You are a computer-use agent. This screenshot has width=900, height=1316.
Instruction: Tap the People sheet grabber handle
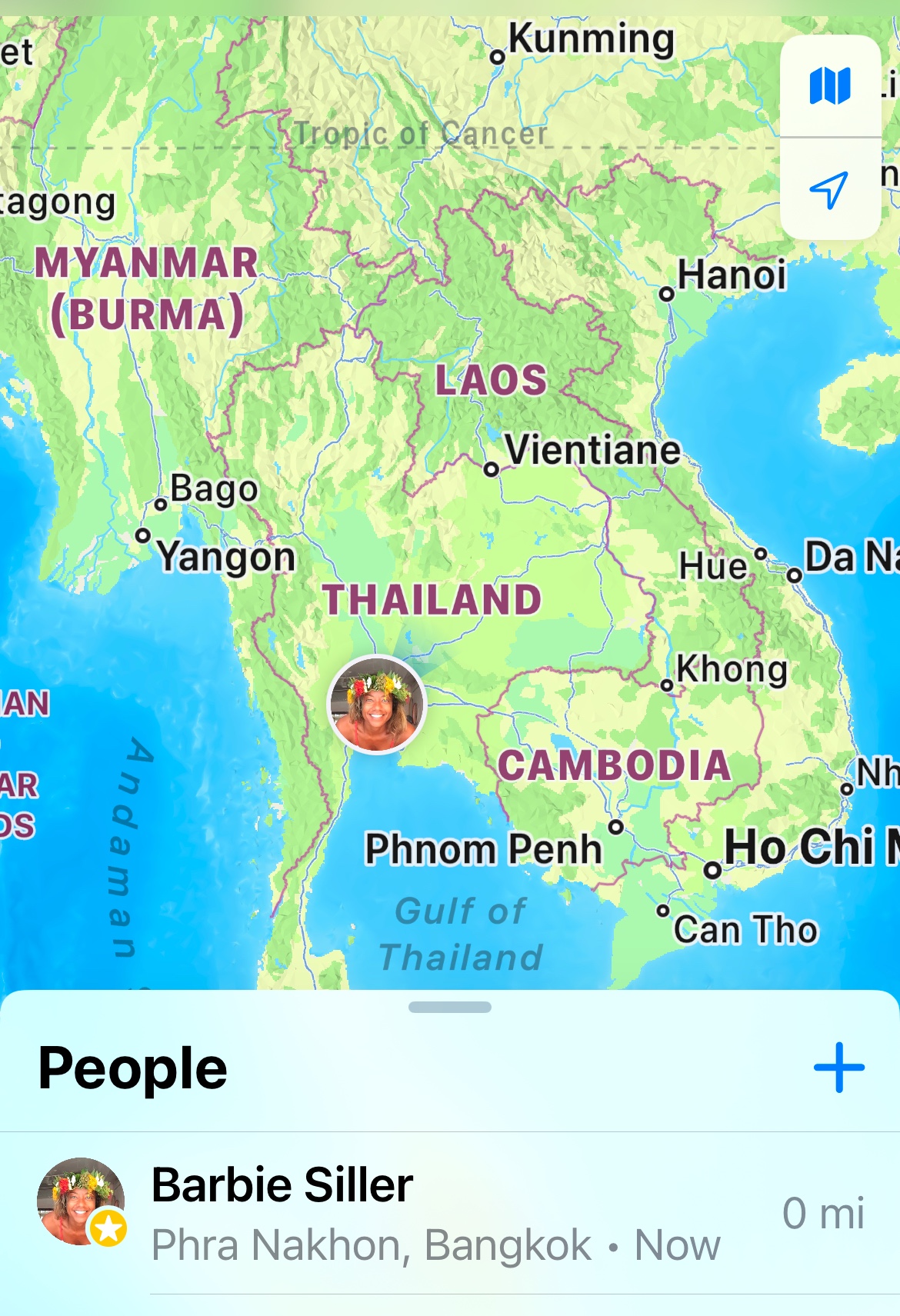click(x=450, y=1007)
